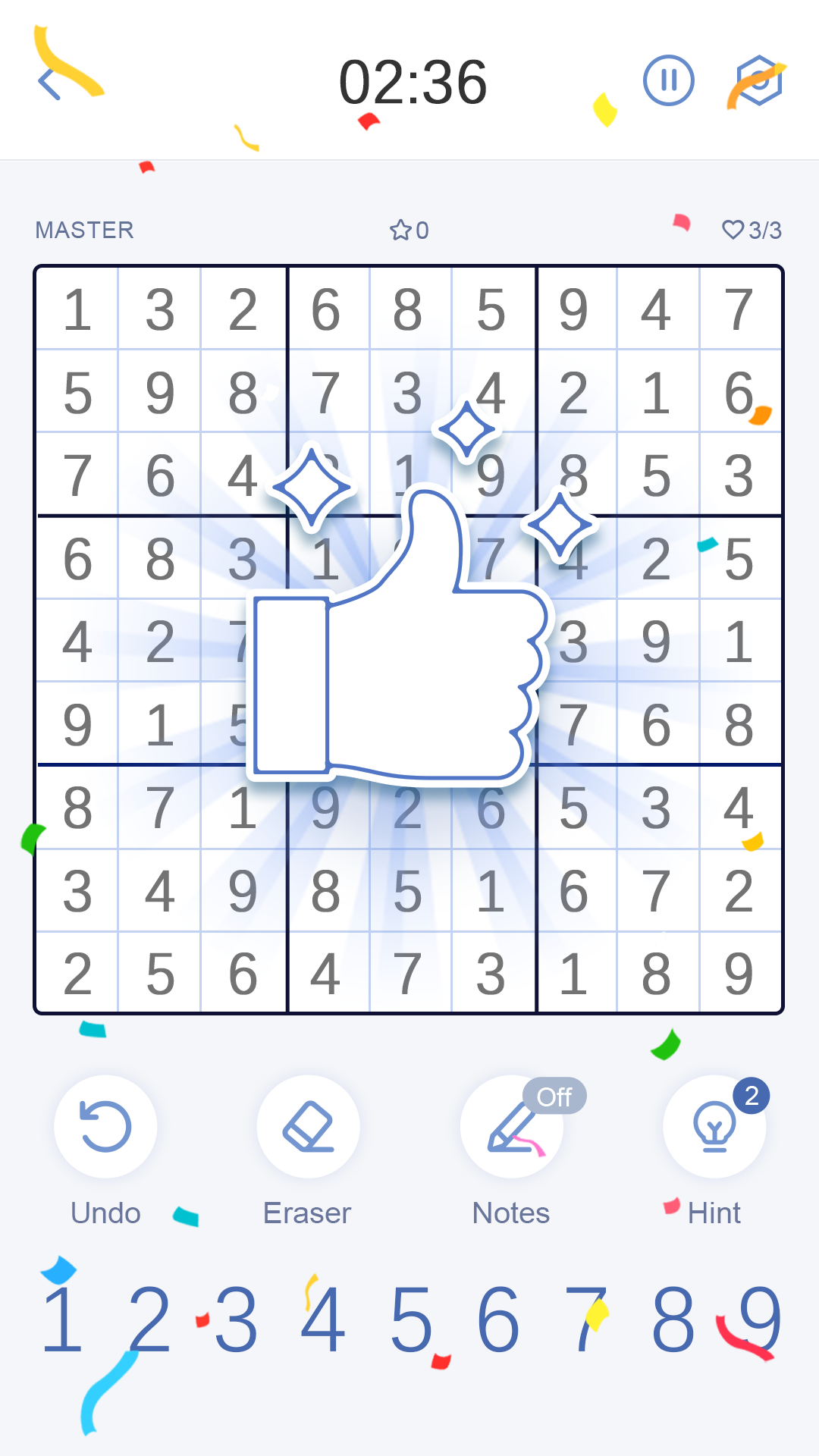Screen dimensions: 819x1456
Task: Pause the game timer
Action: [x=668, y=80]
